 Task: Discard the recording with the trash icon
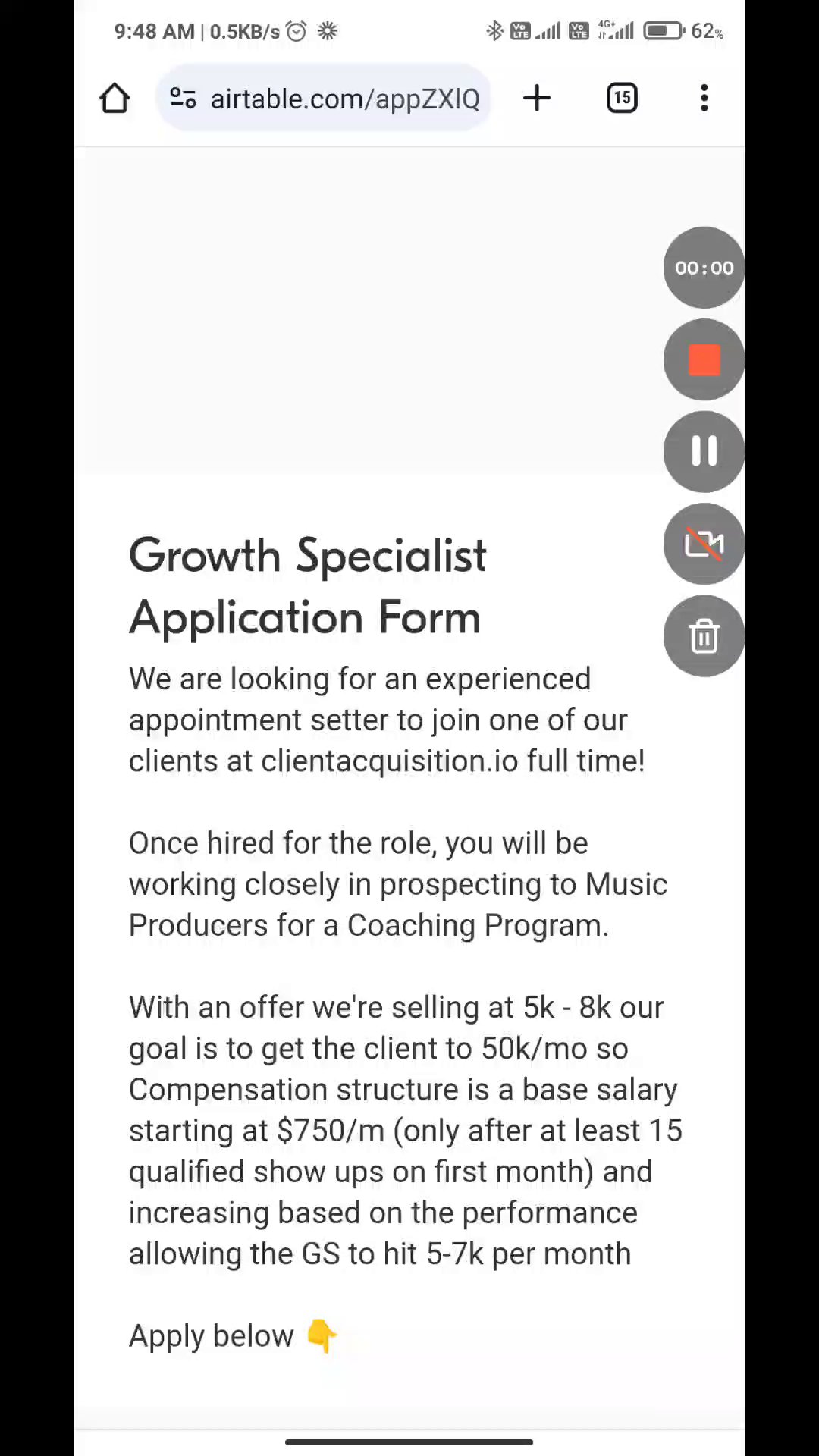coord(704,636)
